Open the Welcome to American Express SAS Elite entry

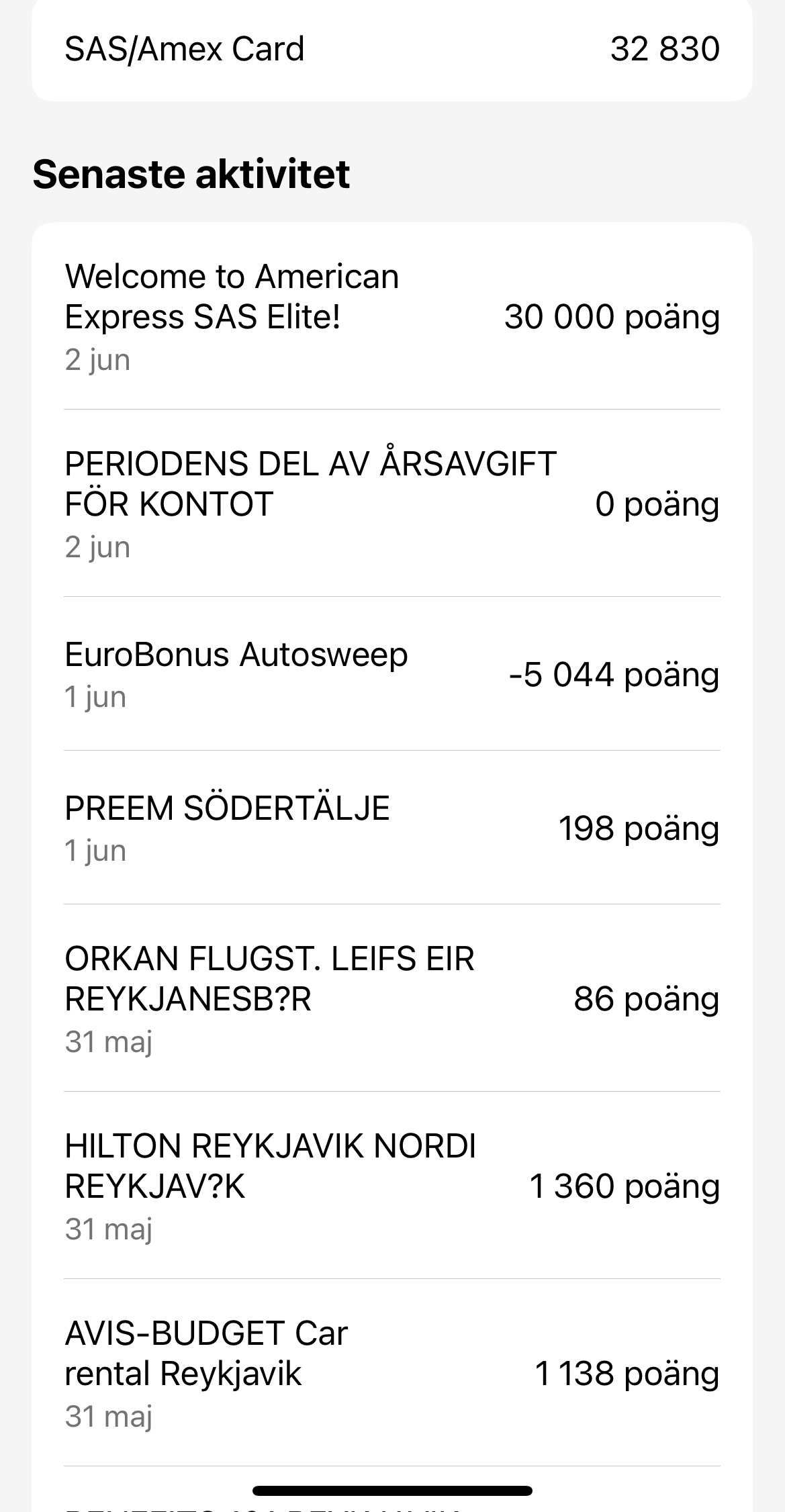pyautogui.click(x=391, y=317)
